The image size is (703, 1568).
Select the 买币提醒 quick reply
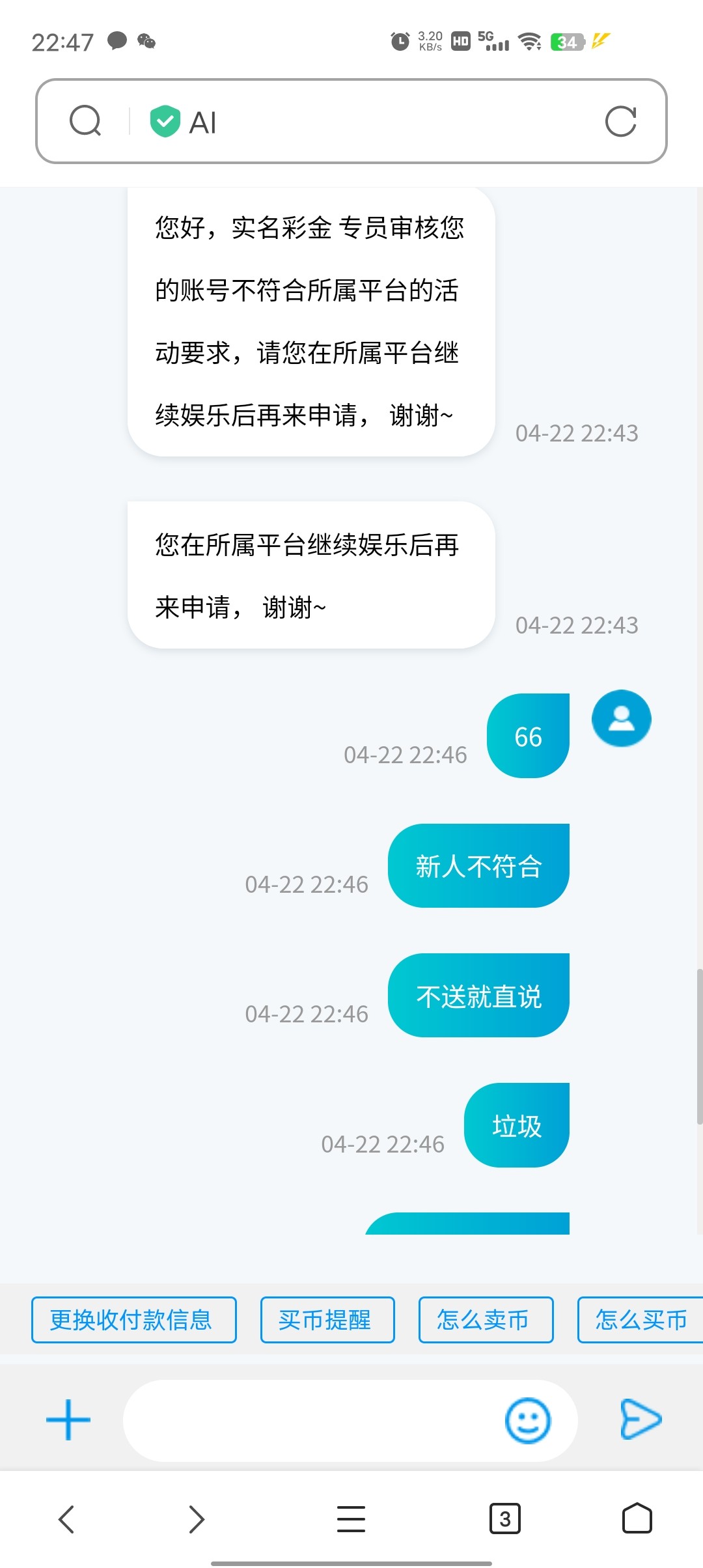tap(327, 1320)
